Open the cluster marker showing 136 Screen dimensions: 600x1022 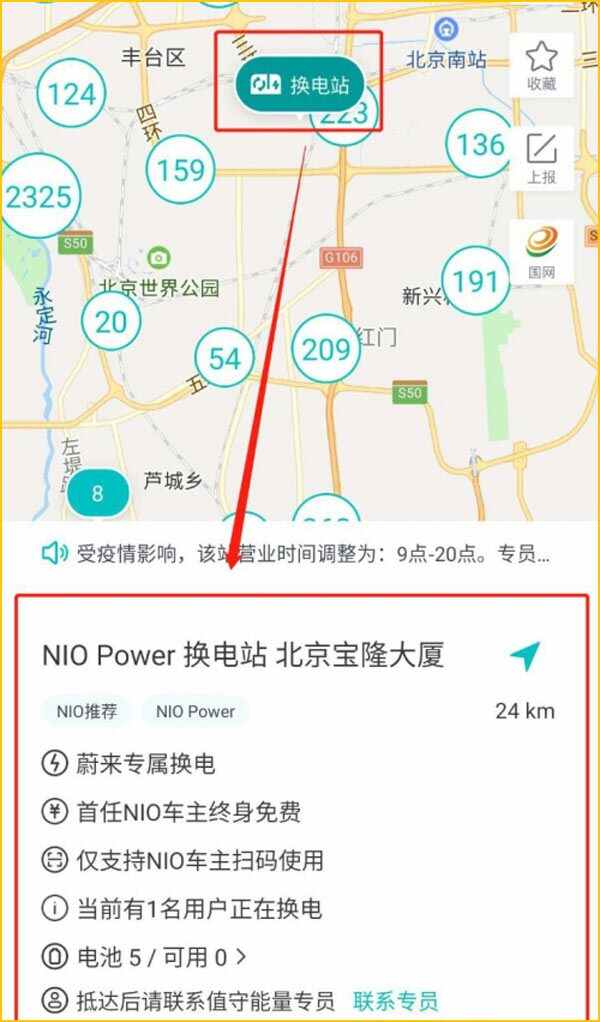[x=481, y=145]
